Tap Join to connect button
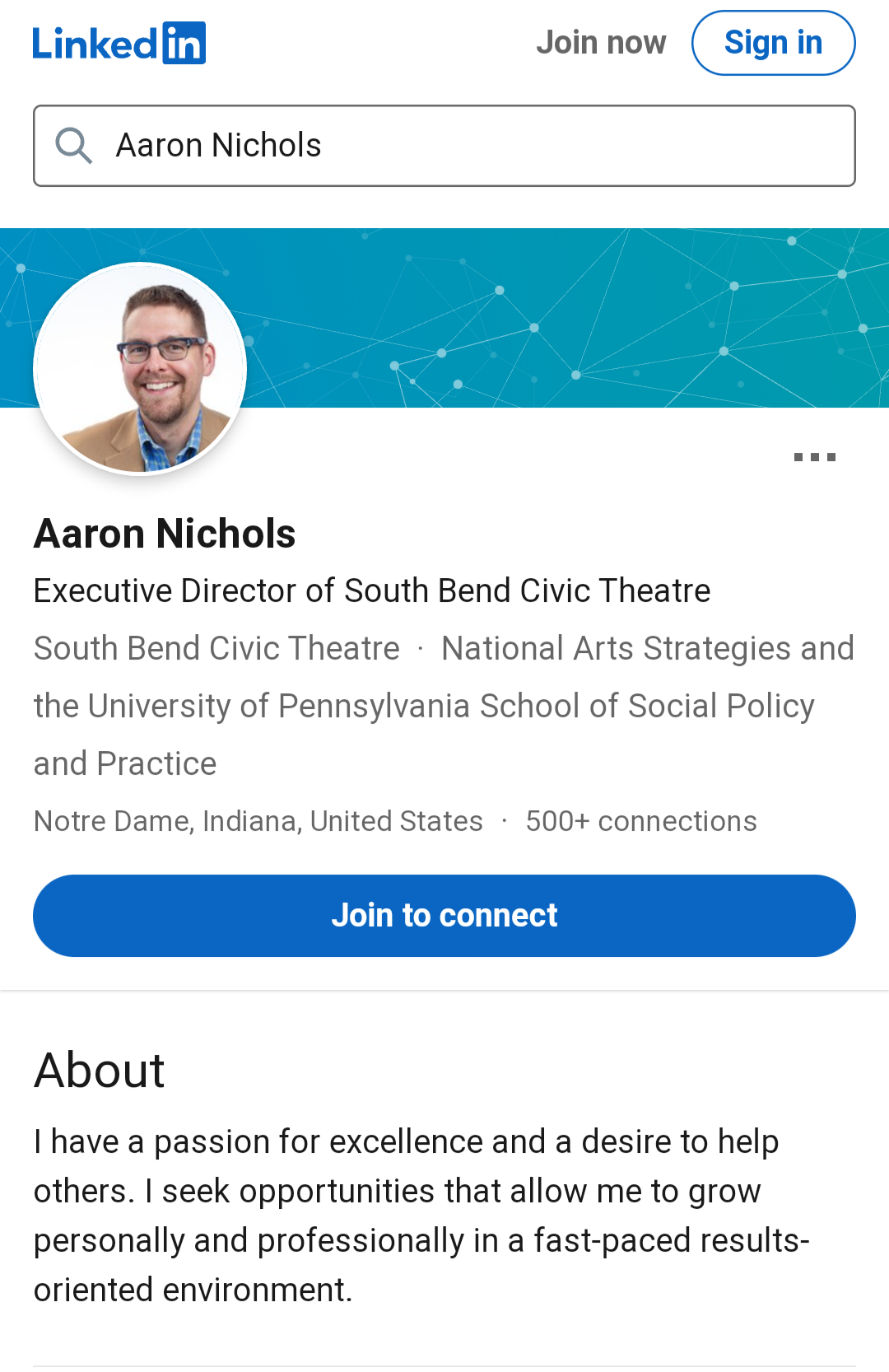 (444, 916)
